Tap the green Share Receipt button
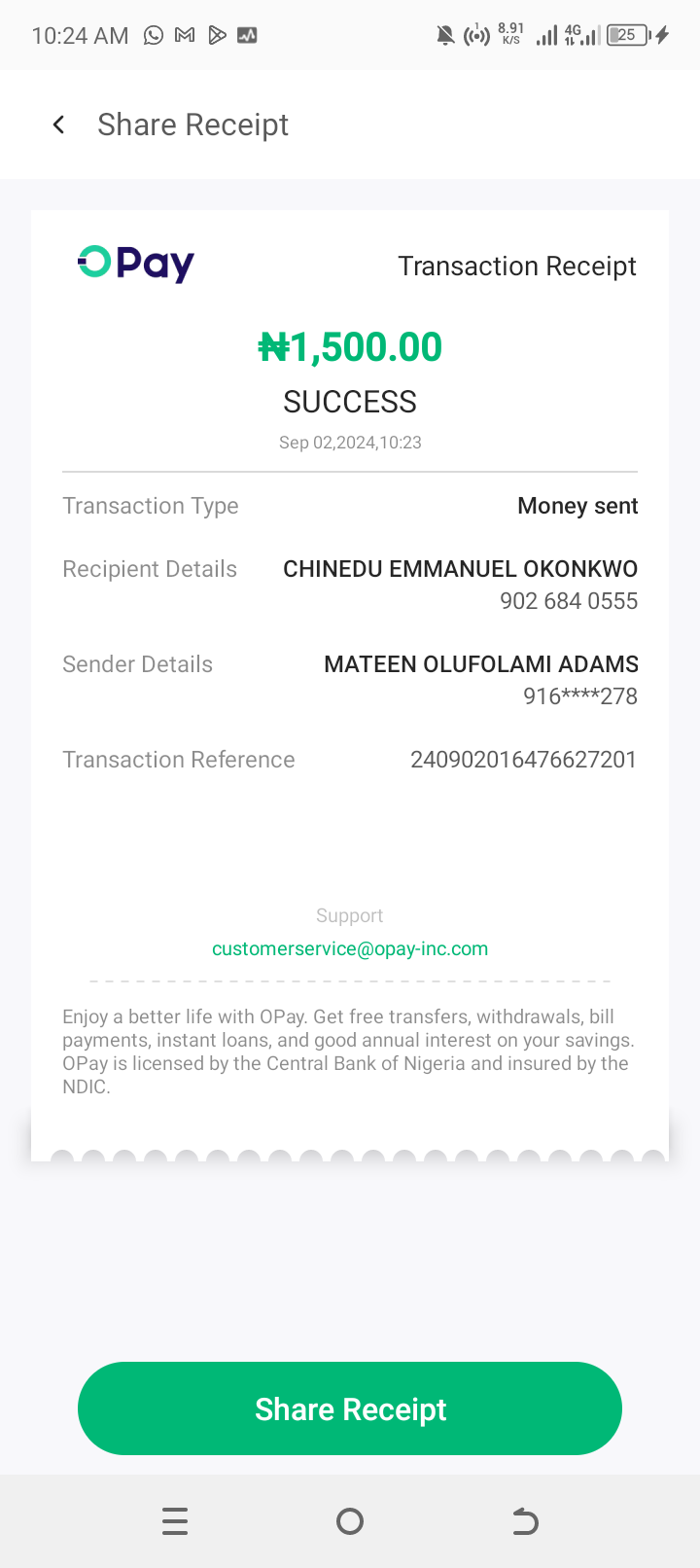This screenshot has width=700, height=1568. [350, 1408]
